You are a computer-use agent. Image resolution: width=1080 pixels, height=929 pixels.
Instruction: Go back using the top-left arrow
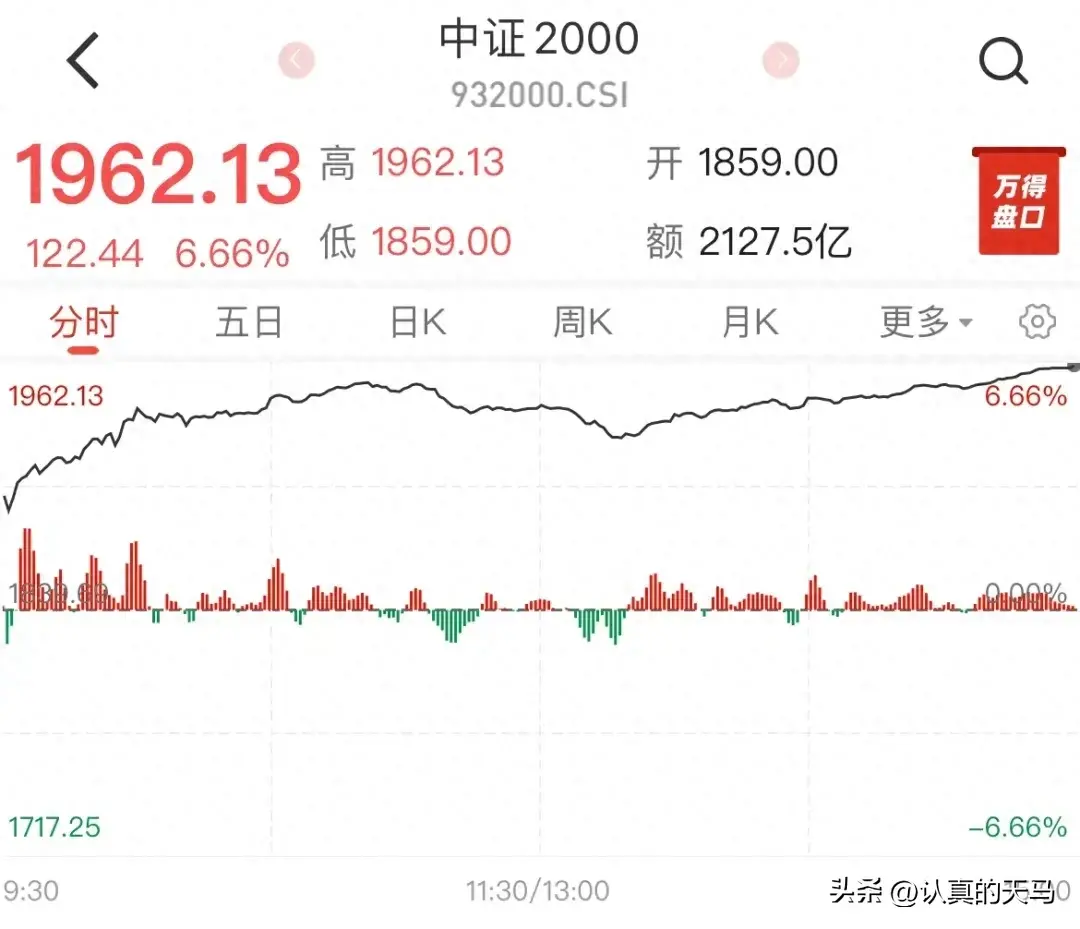pos(83,61)
